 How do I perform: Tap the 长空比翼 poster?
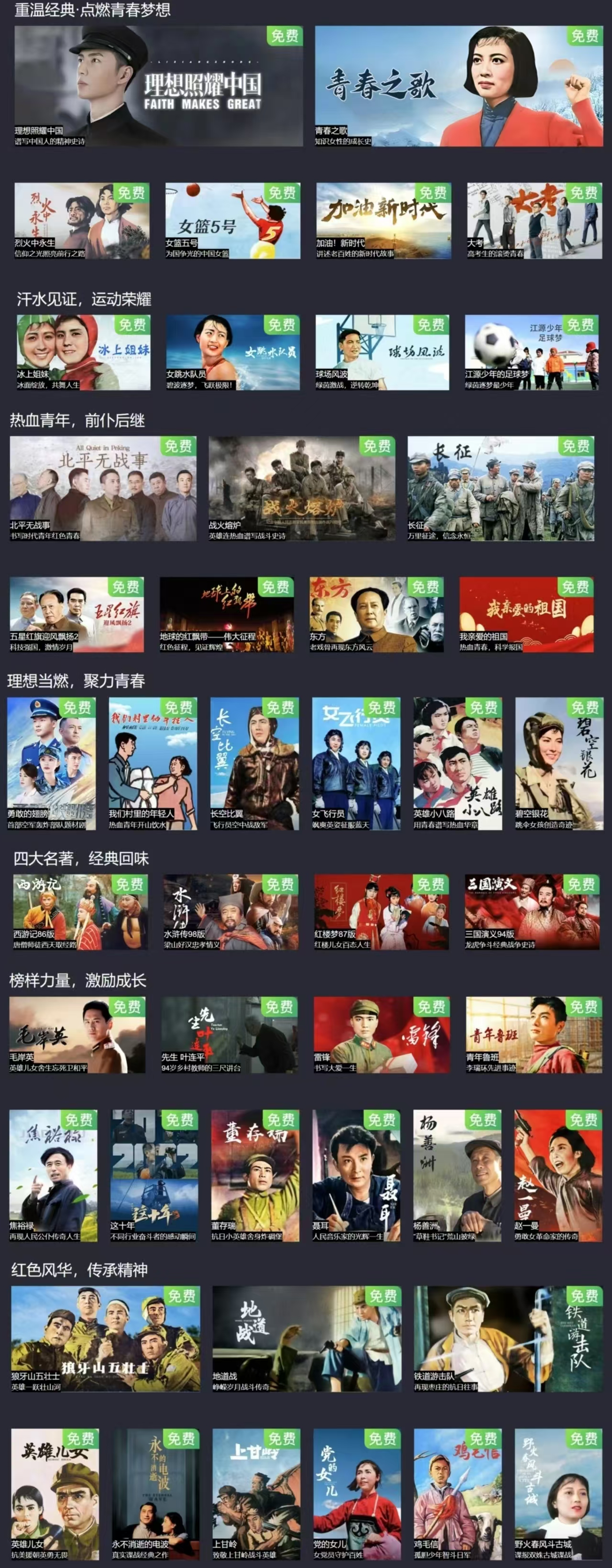pos(254,763)
